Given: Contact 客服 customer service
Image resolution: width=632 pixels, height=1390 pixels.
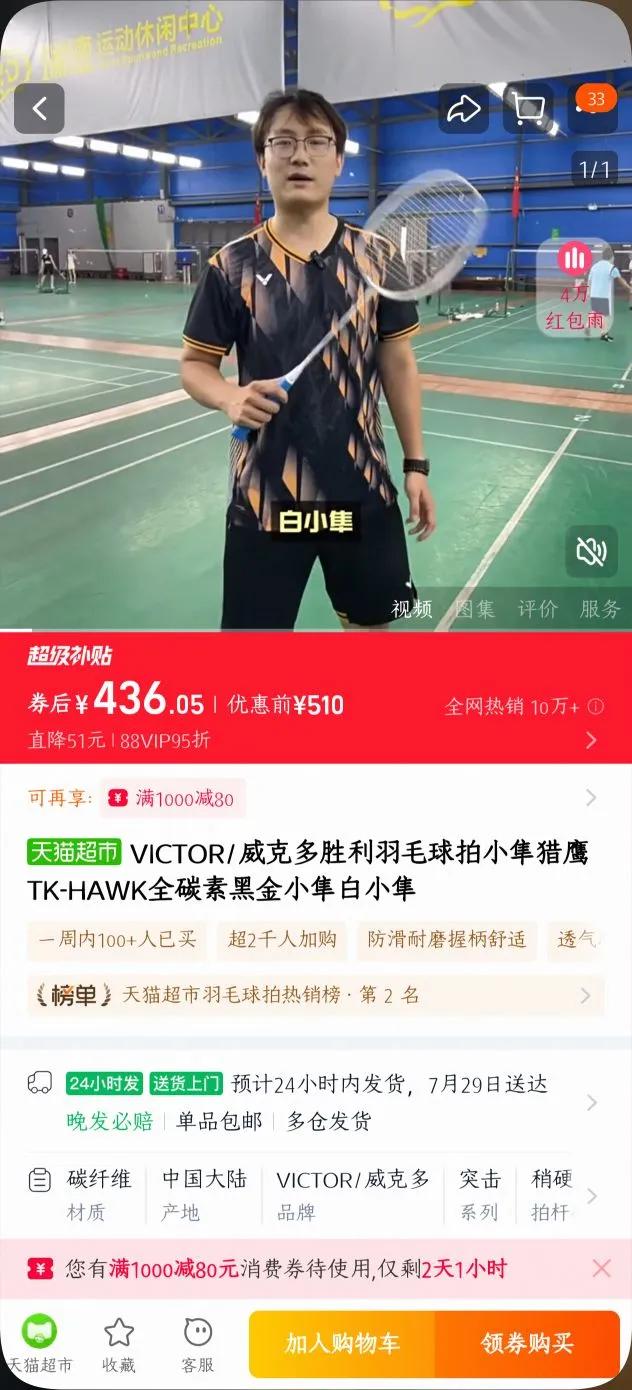Looking at the screenshot, I should [198, 1344].
